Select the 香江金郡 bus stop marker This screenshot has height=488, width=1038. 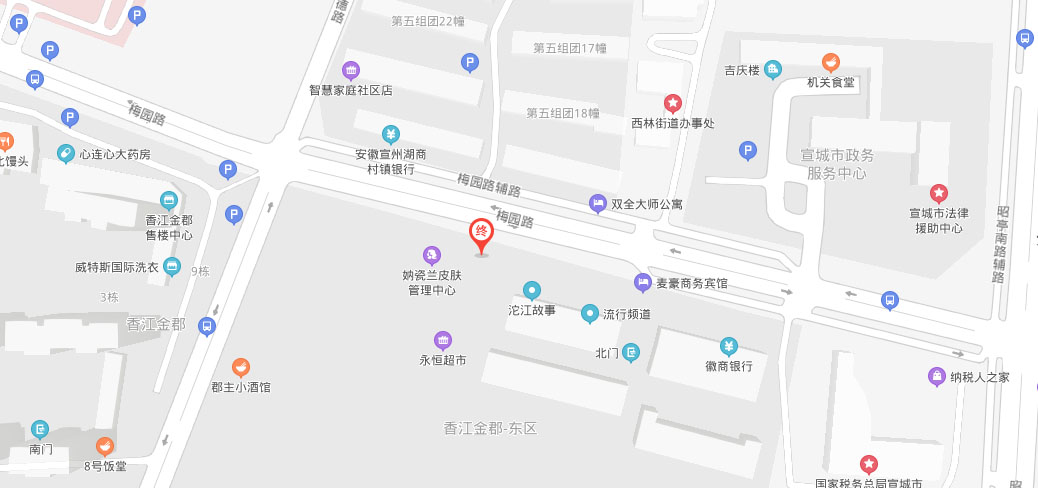click(x=206, y=325)
